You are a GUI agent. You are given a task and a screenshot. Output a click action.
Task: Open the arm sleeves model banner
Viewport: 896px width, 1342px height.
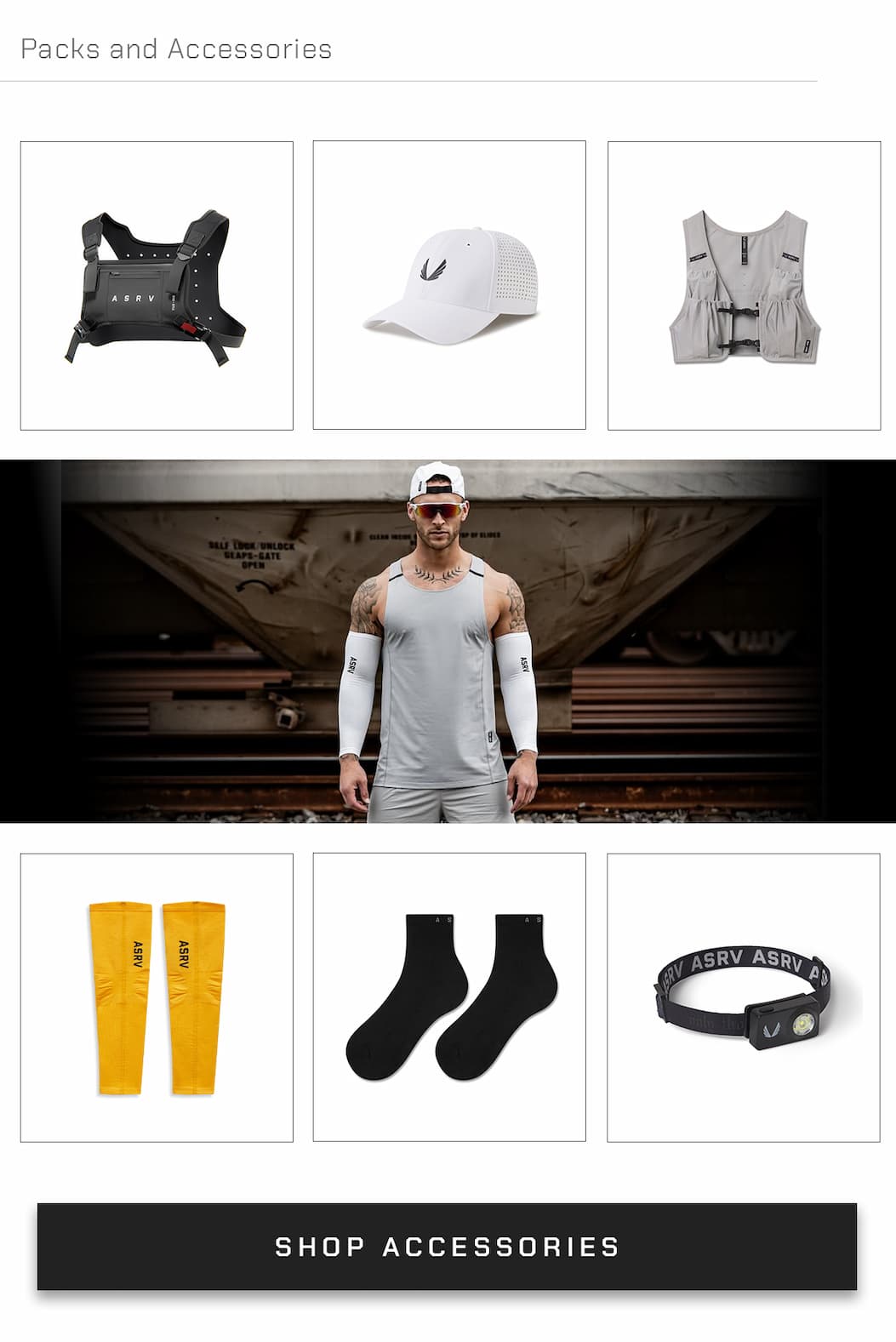tap(448, 641)
